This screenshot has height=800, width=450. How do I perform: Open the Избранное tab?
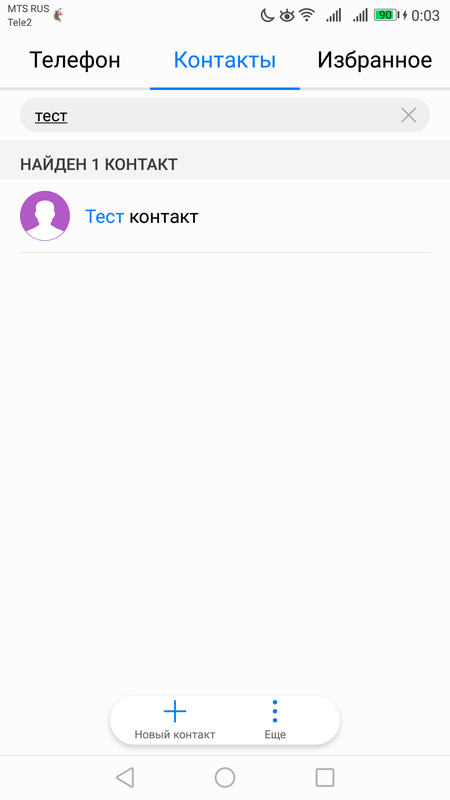pos(375,60)
